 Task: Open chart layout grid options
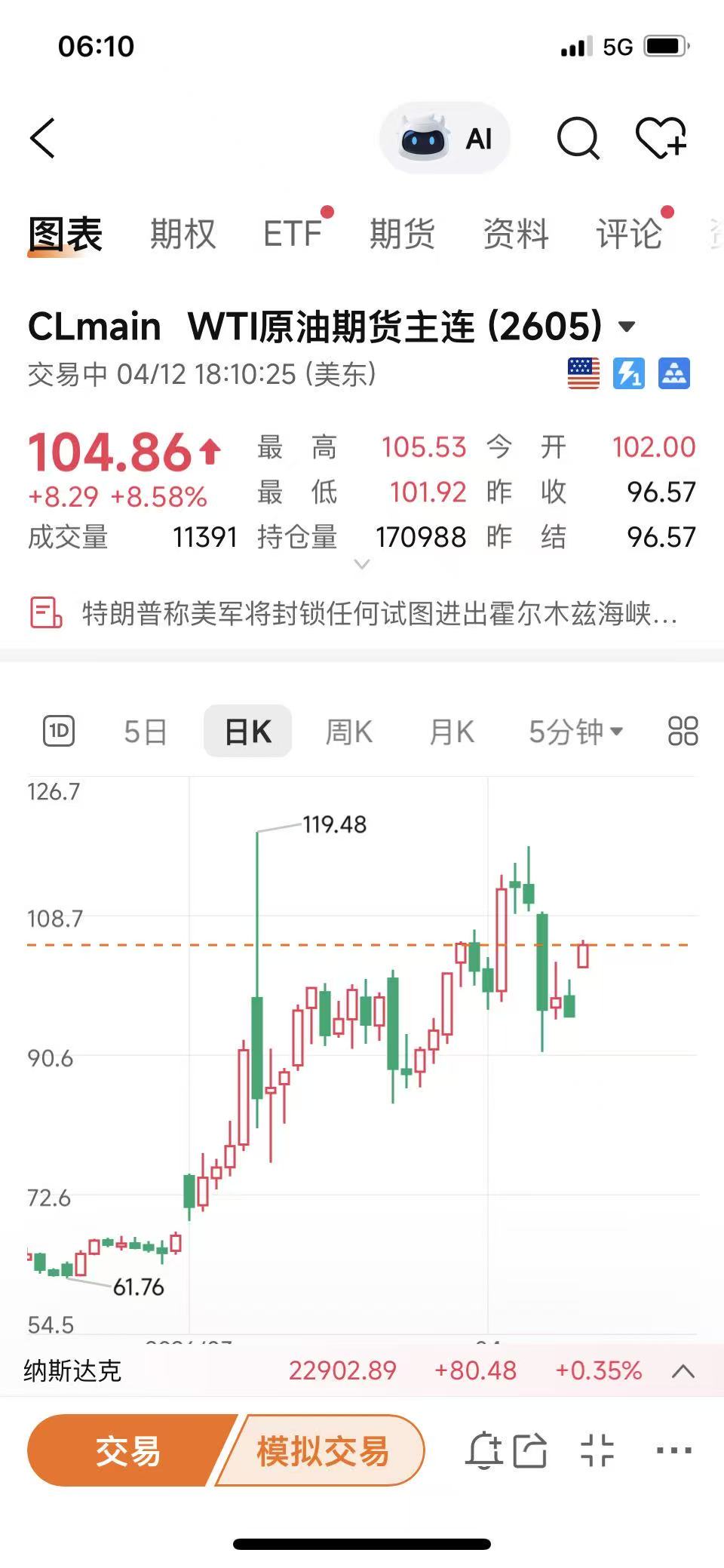pos(683,731)
